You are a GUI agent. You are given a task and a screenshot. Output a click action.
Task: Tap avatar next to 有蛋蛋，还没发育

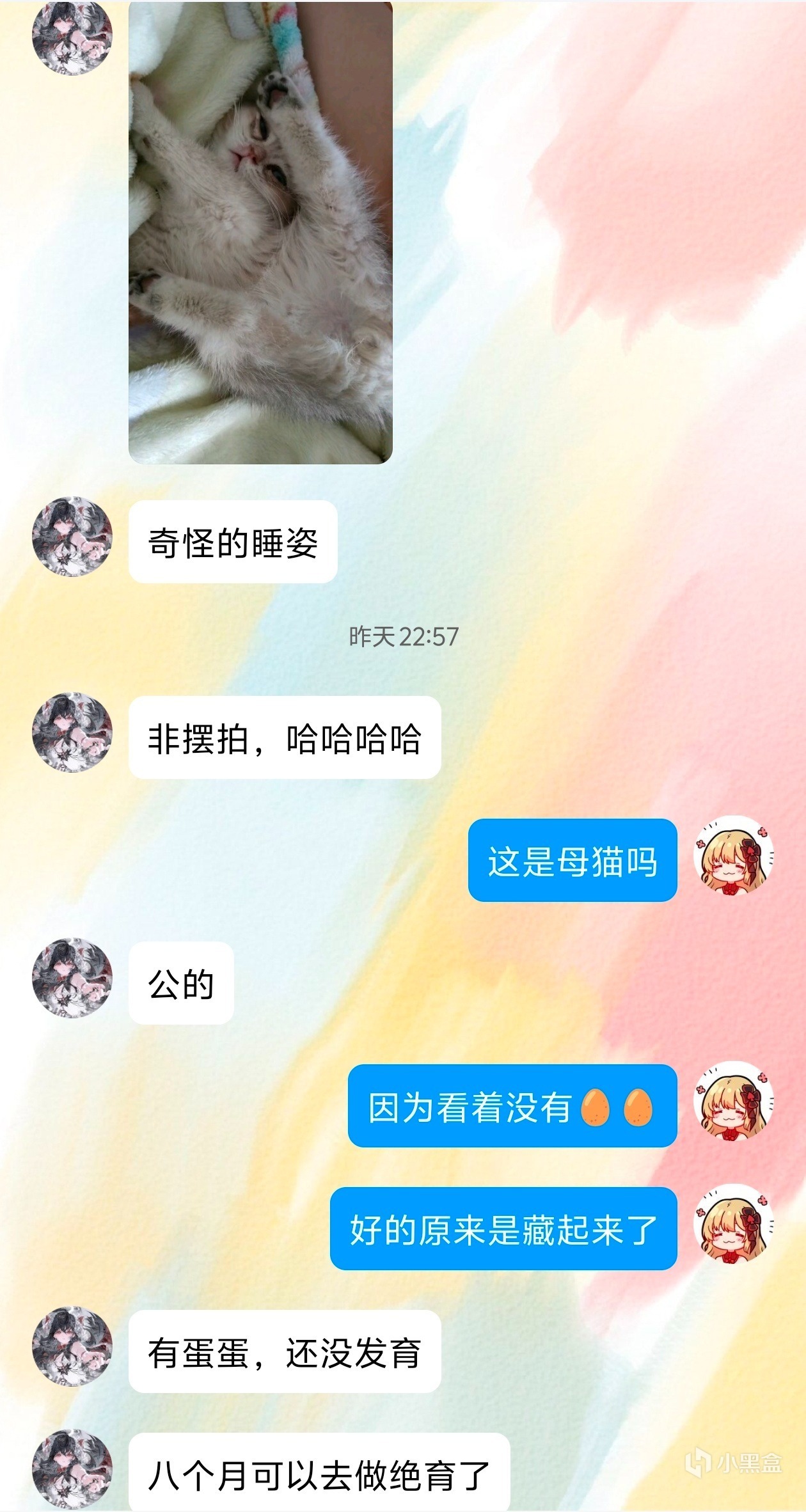point(72,1346)
